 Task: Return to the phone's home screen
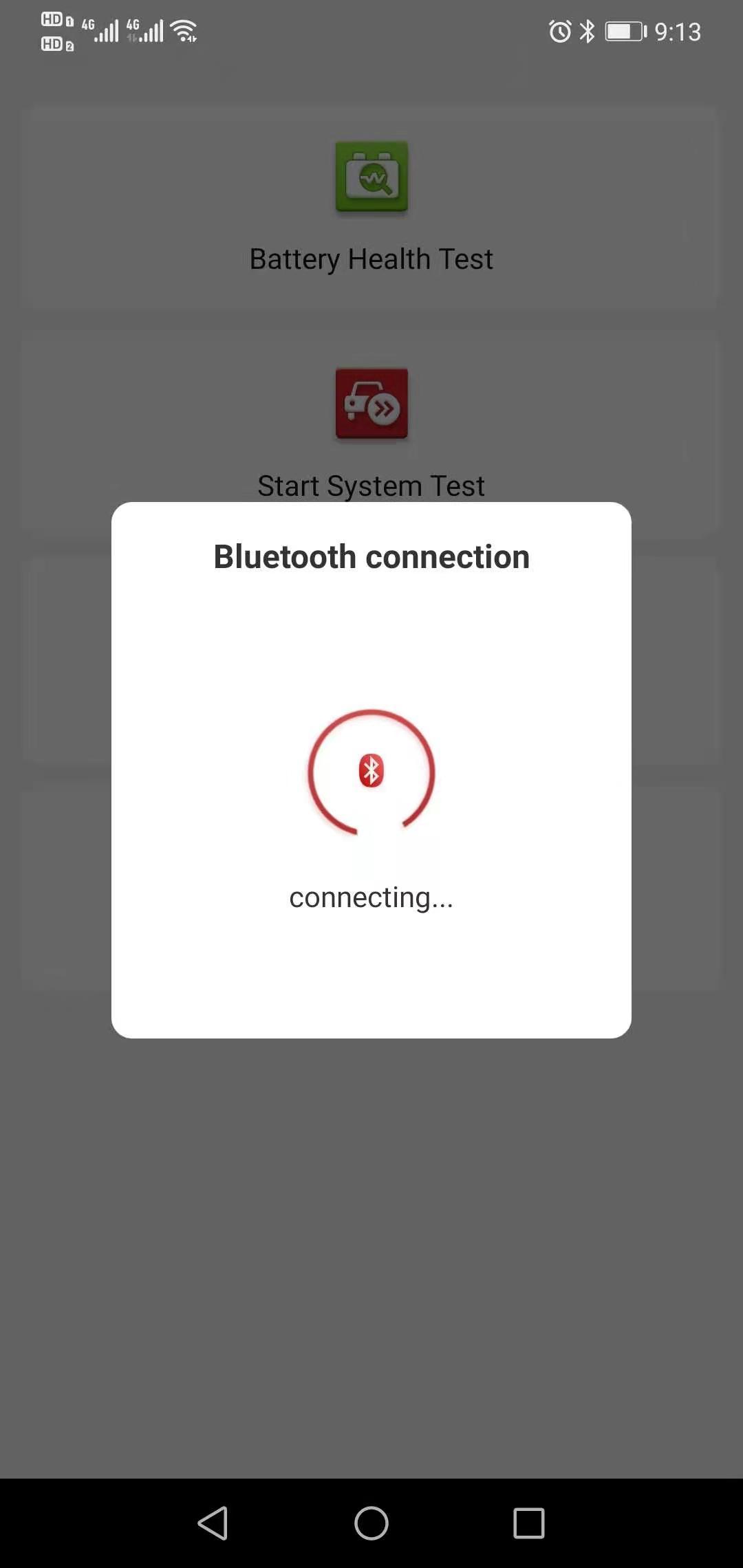click(x=371, y=1523)
